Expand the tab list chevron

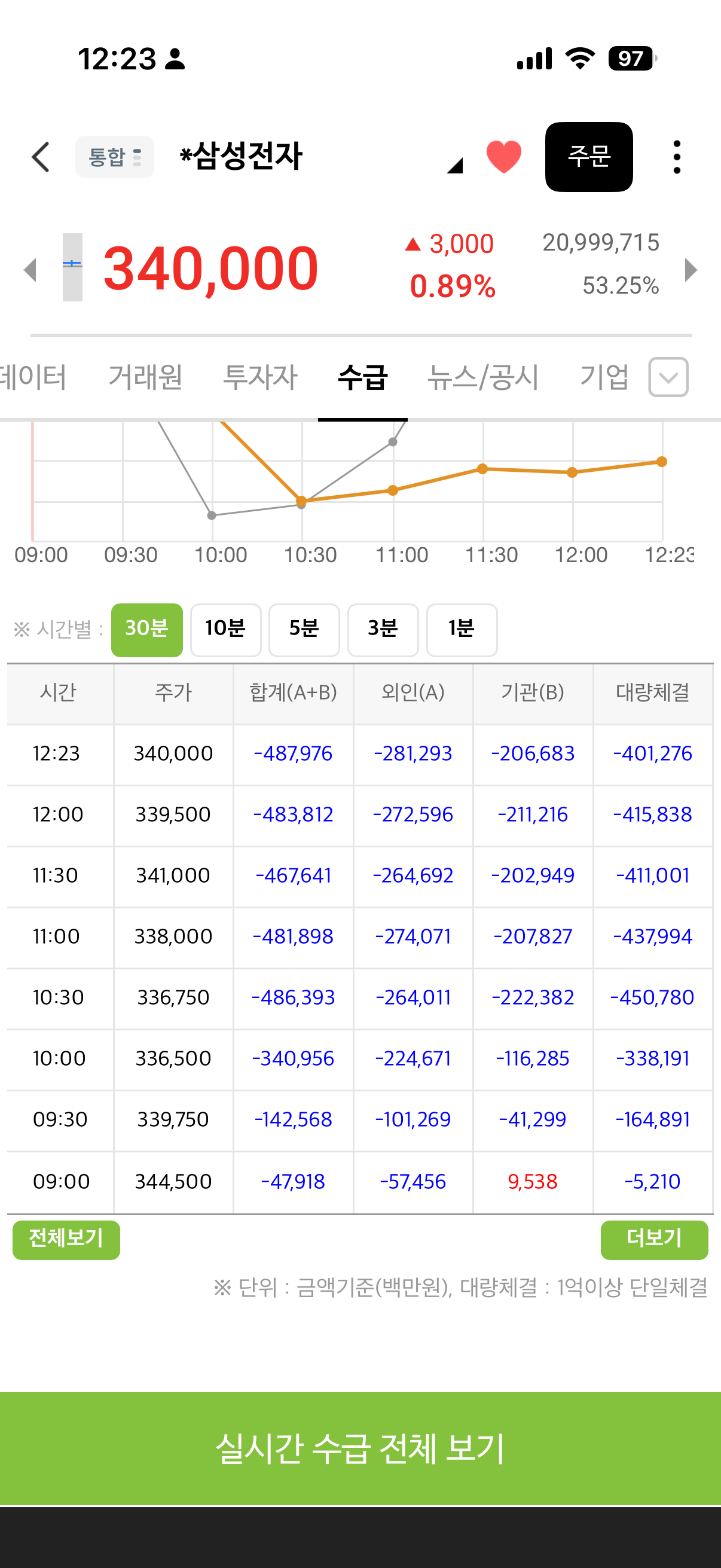pyautogui.click(x=668, y=377)
